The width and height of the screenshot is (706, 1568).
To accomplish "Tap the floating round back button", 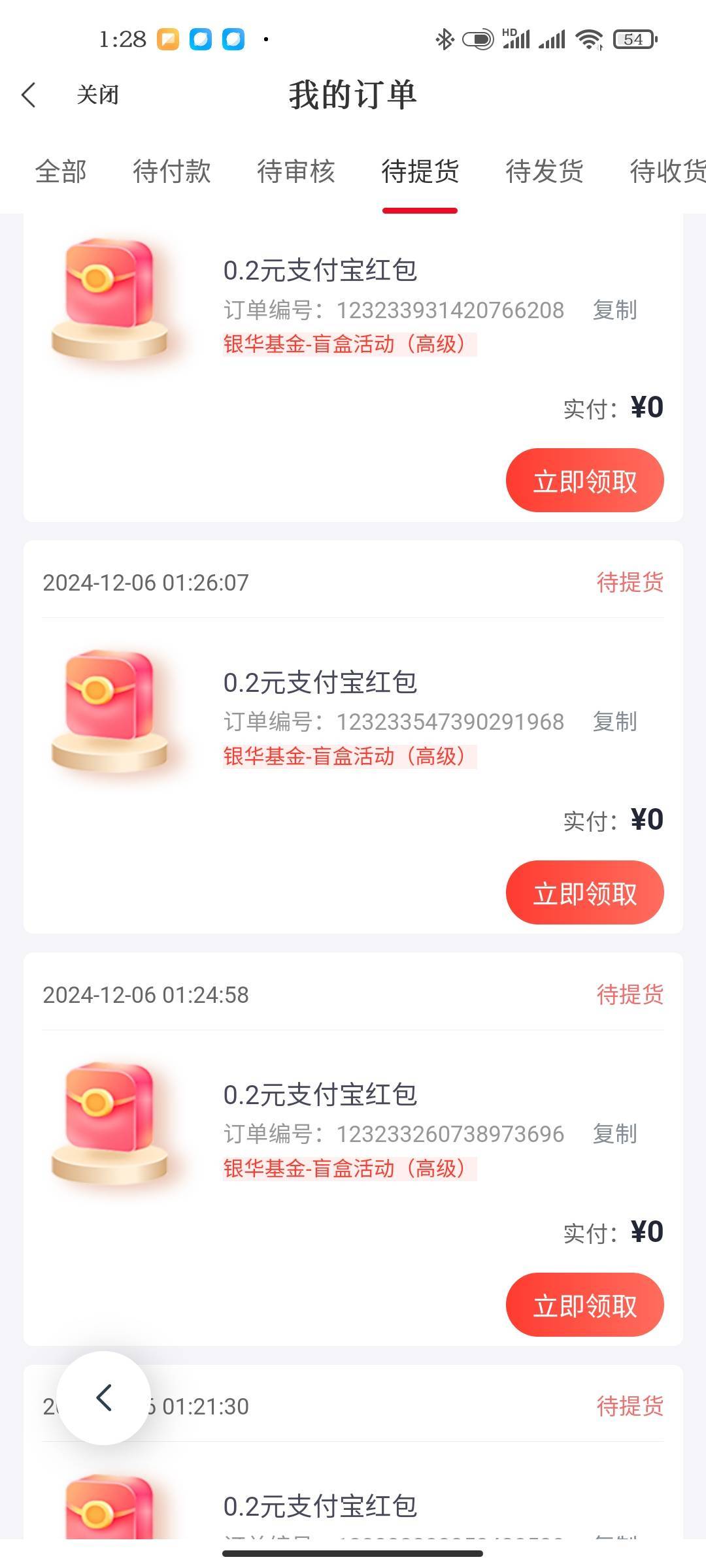I will 104,1397.
